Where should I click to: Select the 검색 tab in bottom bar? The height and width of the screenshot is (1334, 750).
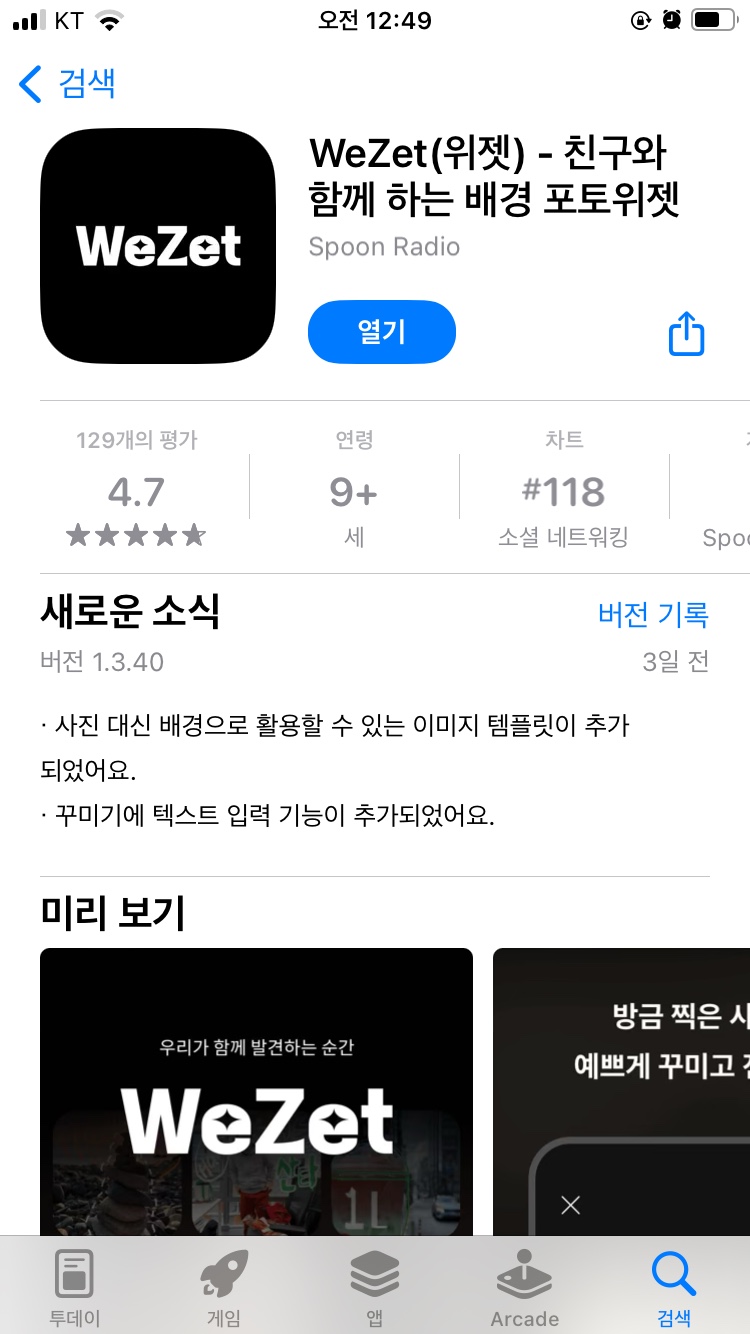(673, 1289)
